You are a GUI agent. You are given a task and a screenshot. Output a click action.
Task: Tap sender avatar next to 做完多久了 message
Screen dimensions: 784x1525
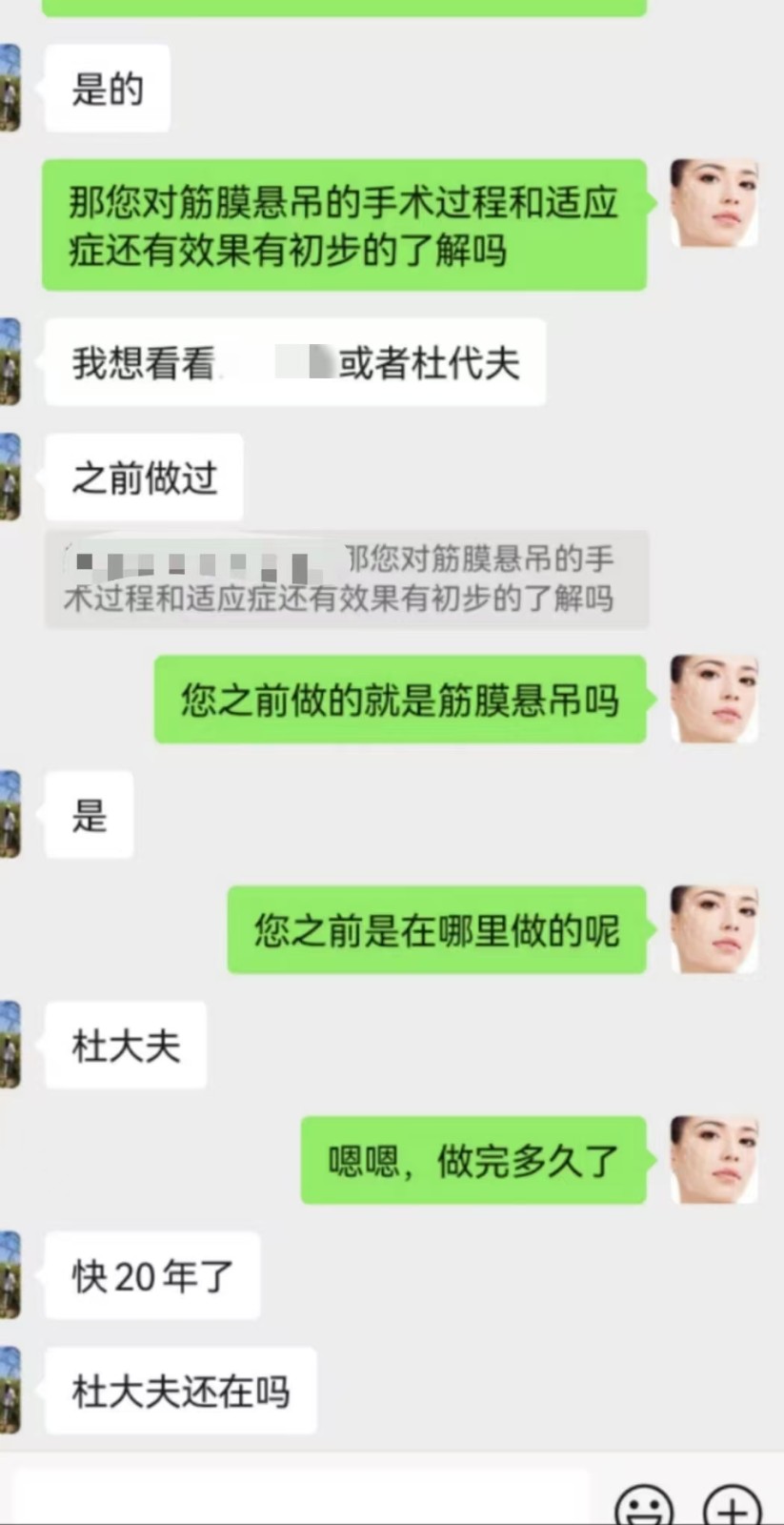tap(714, 1159)
